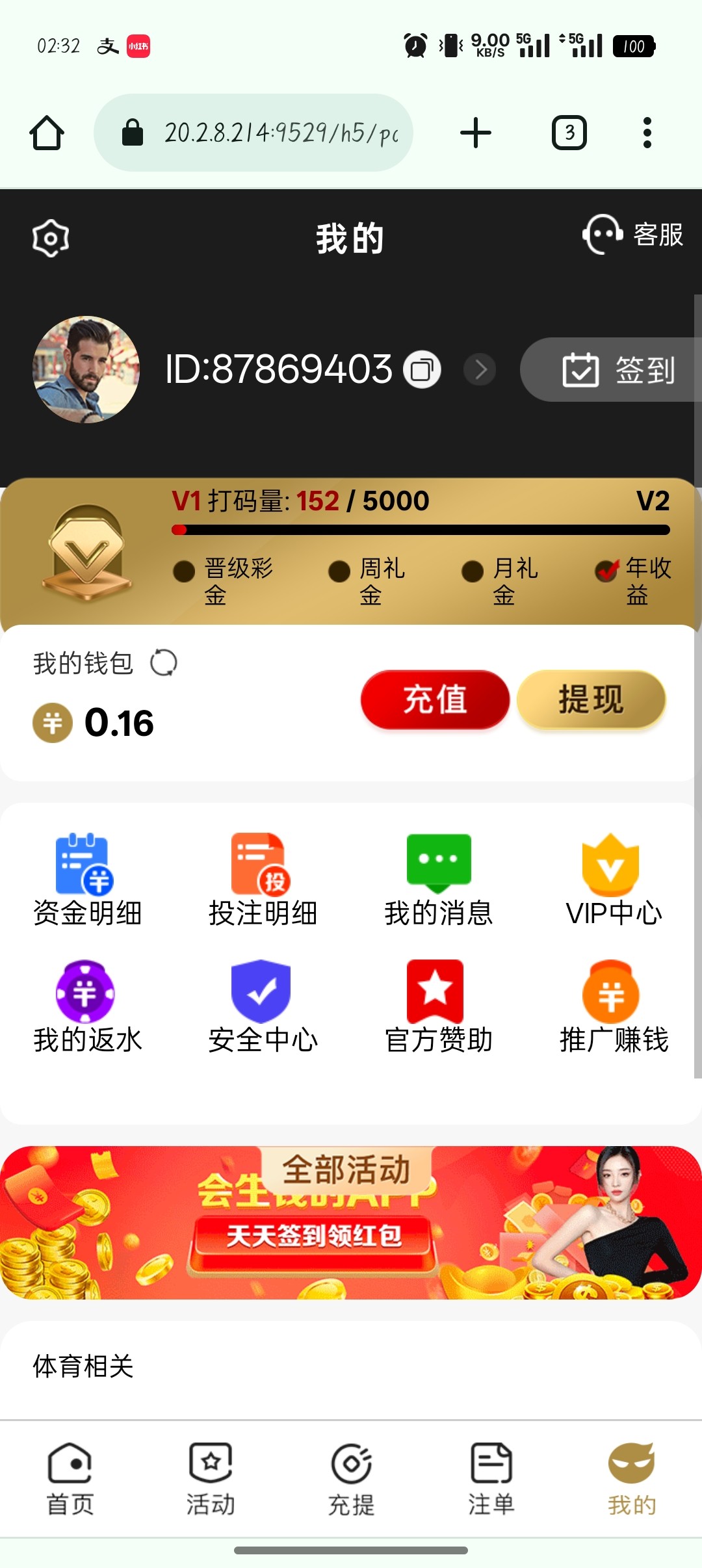702x1568 pixels.
Task: Tap the 签到 check-in button
Action: pyautogui.click(x=617, y=370)
